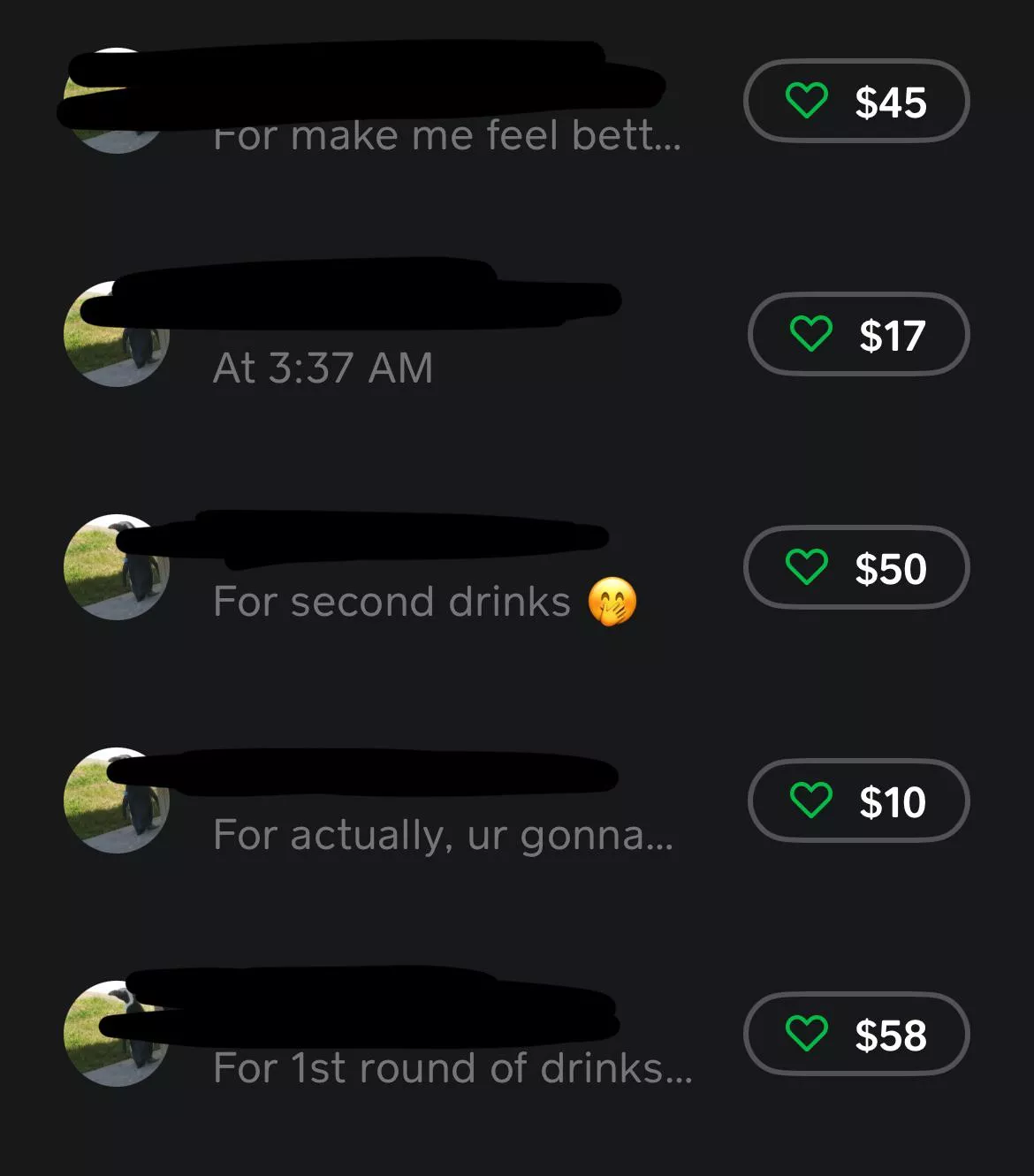Open the 'At 3:37 AM' transaction
The height and width of the screenshot is (1176, 1034).
click(x=323, y=368)
